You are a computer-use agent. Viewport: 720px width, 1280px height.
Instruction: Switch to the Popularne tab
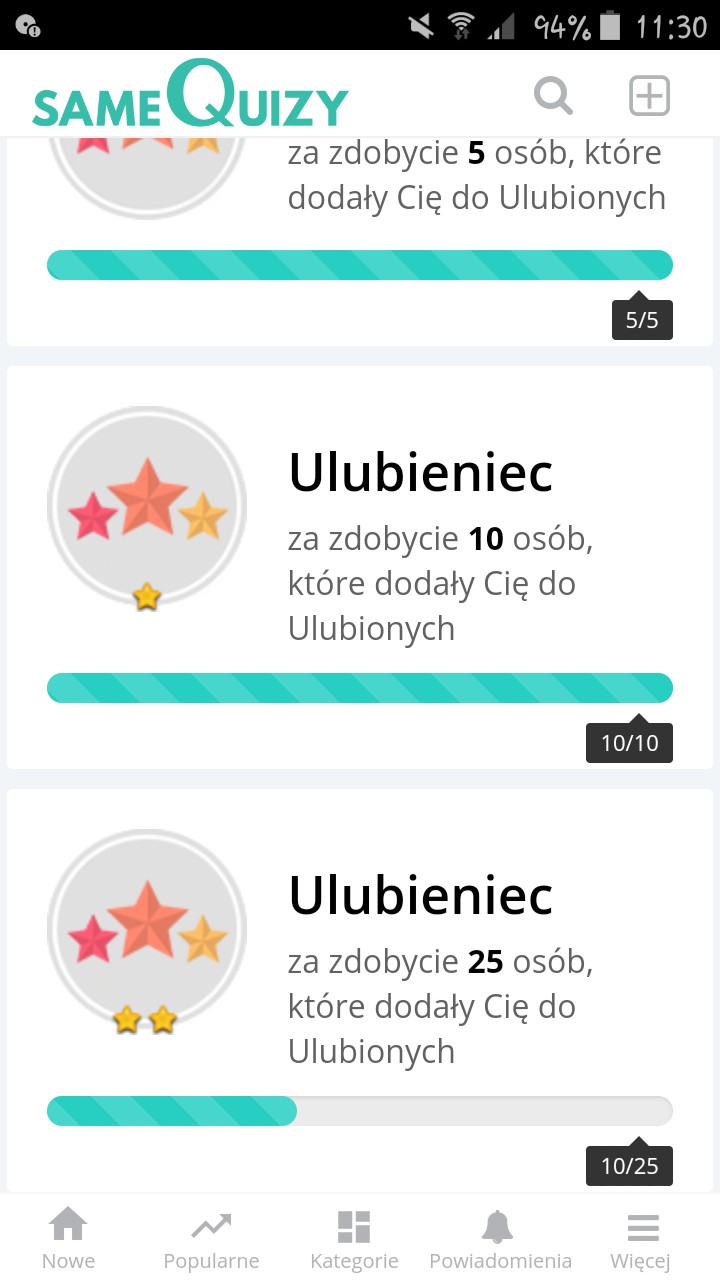pos(211,1238)
